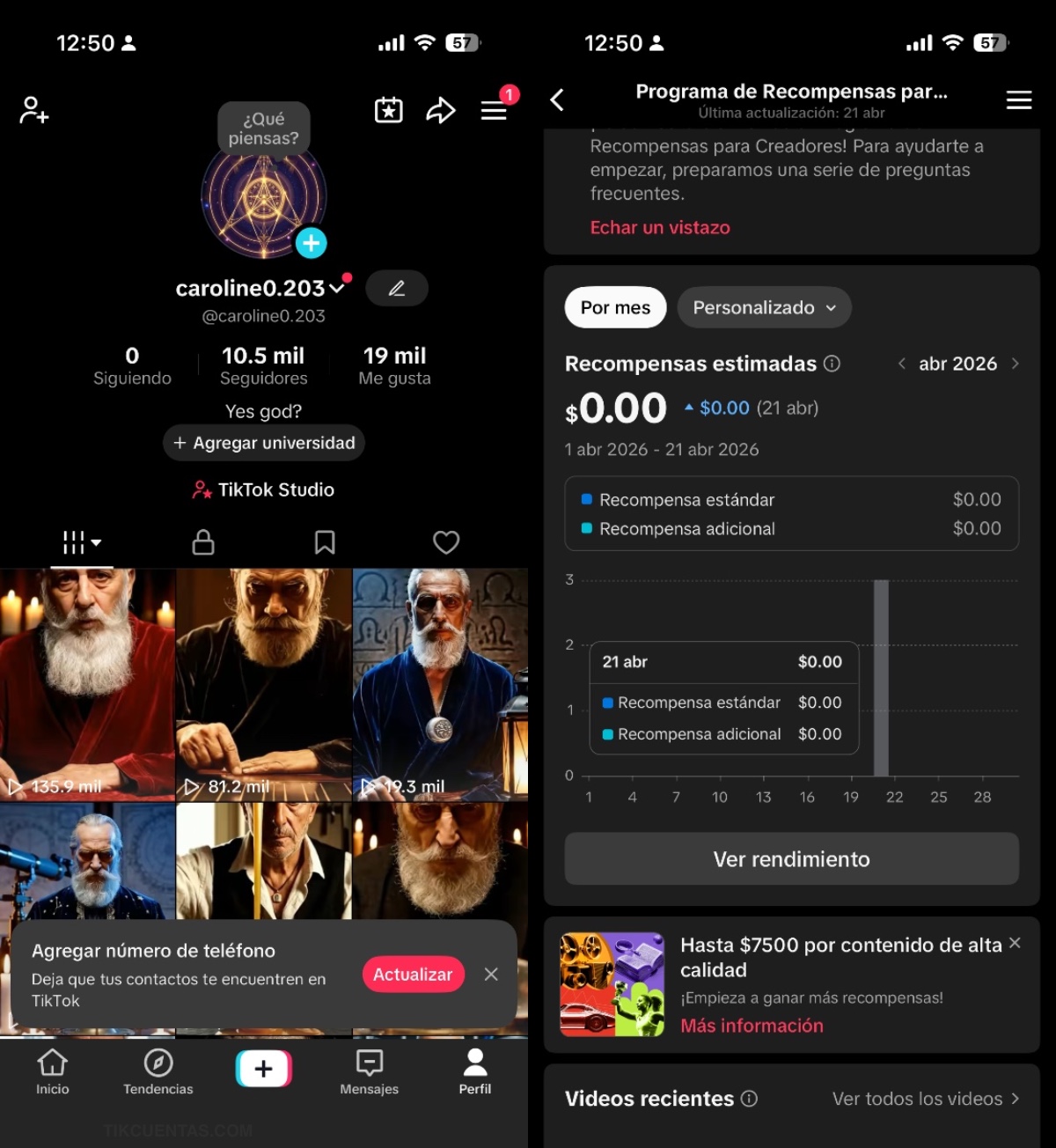Open the add friends icon
This screenshot has width=1056, height=1148.
(x=34, y=110)
